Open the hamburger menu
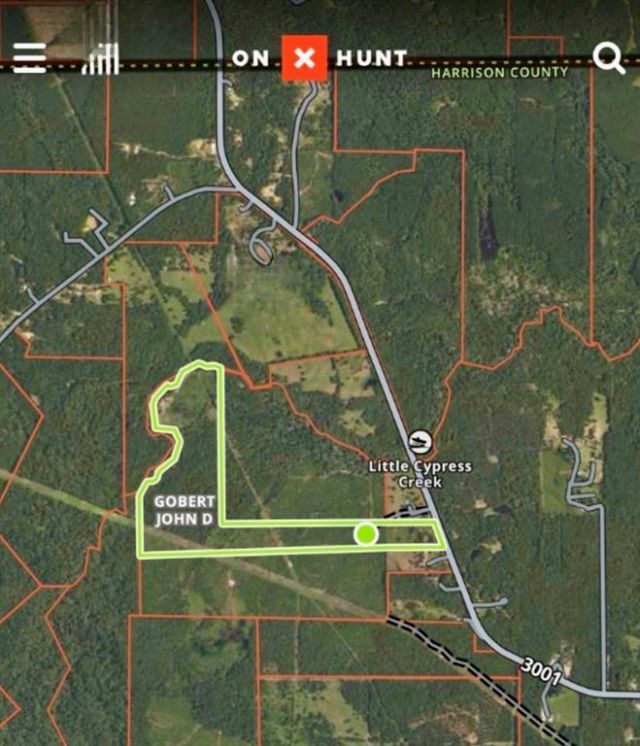This screenshot has width=640, height=746. [30, 58]
